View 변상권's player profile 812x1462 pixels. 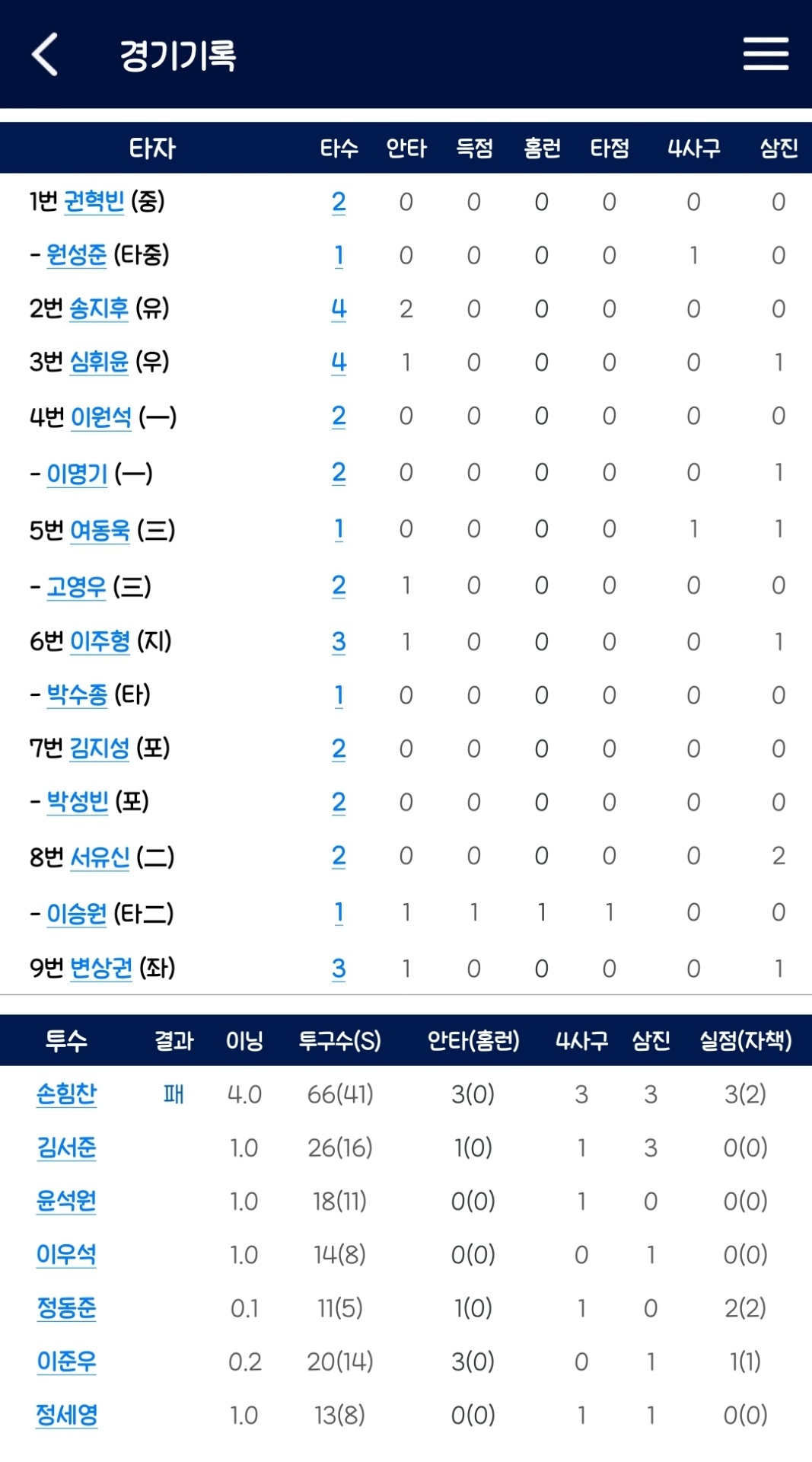pyautogui.click(x=100, y=968)
